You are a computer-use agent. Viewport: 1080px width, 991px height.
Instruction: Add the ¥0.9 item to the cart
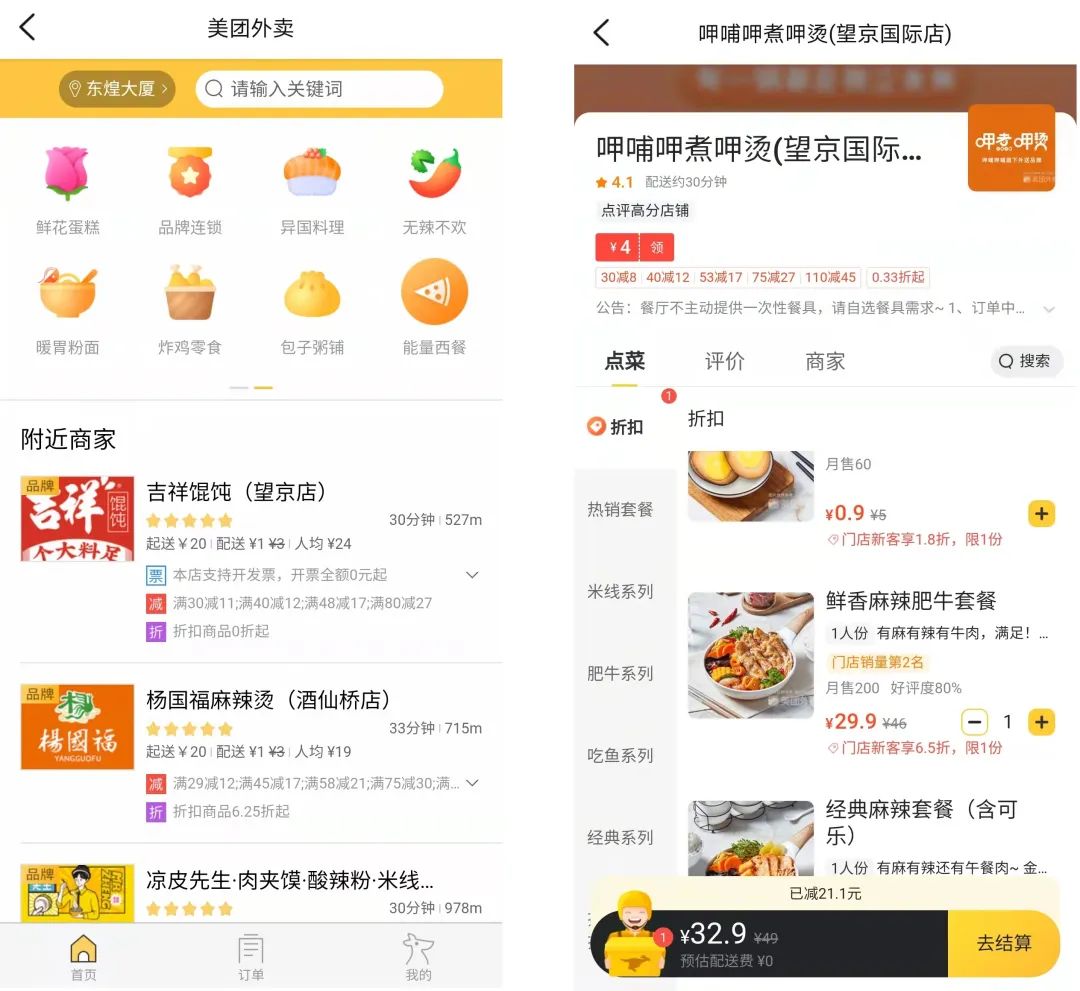coord(1041,514)
